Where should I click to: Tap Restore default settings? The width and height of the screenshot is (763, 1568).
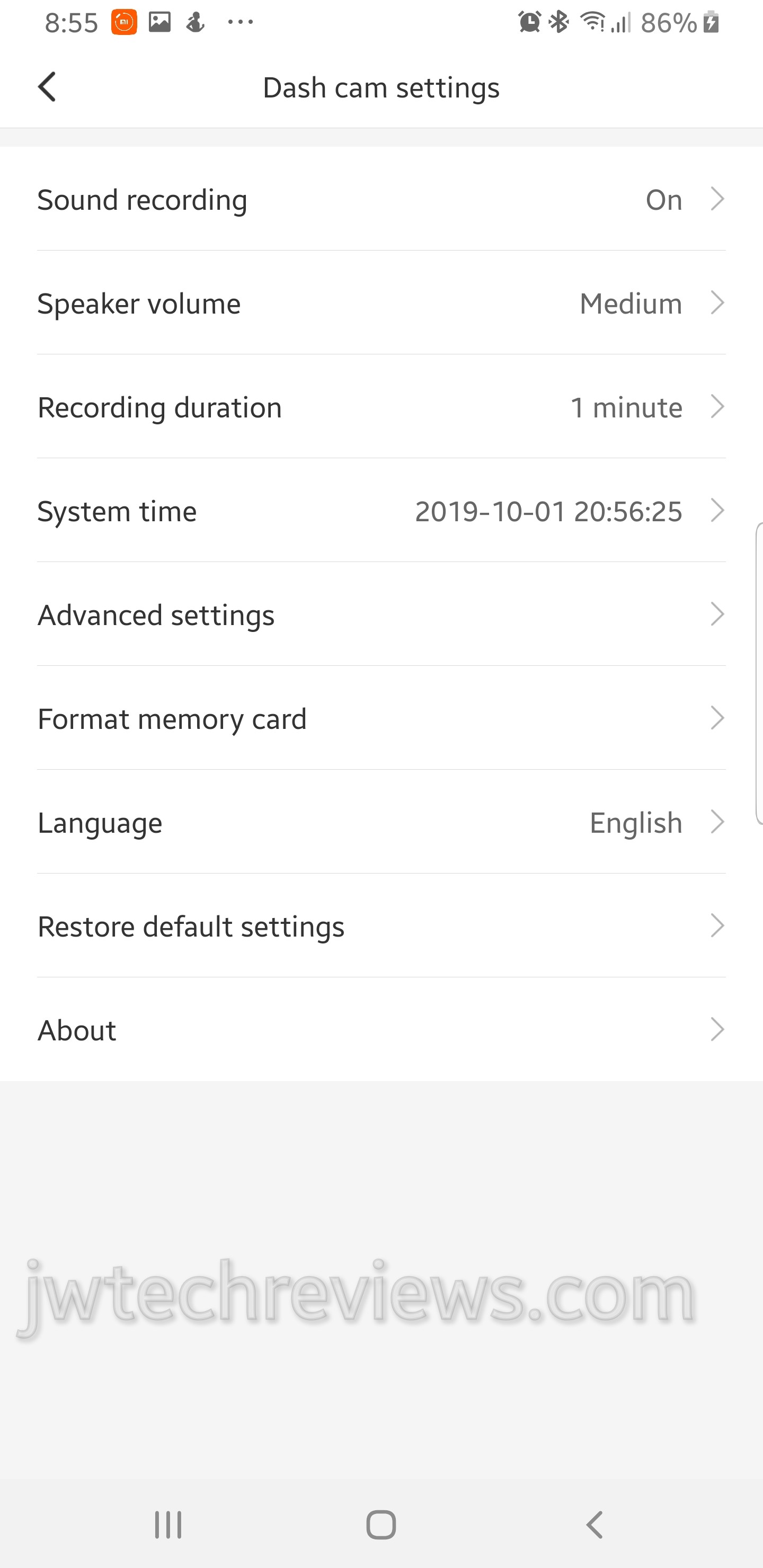[x=381, y=926]
